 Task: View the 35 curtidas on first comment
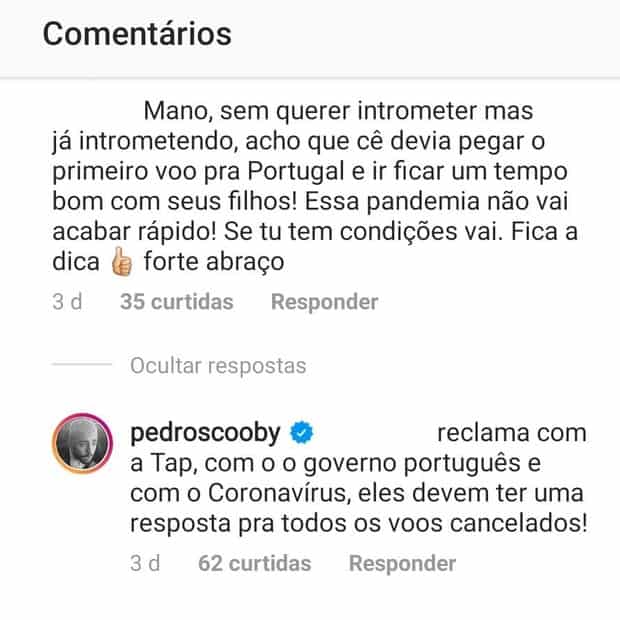coord(177,302)
